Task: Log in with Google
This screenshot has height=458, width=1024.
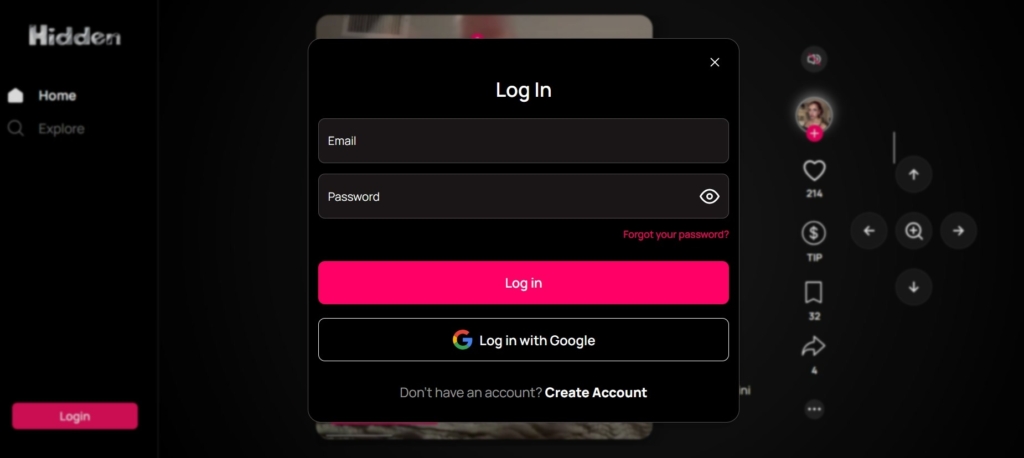Action: (x=523, y=340)
